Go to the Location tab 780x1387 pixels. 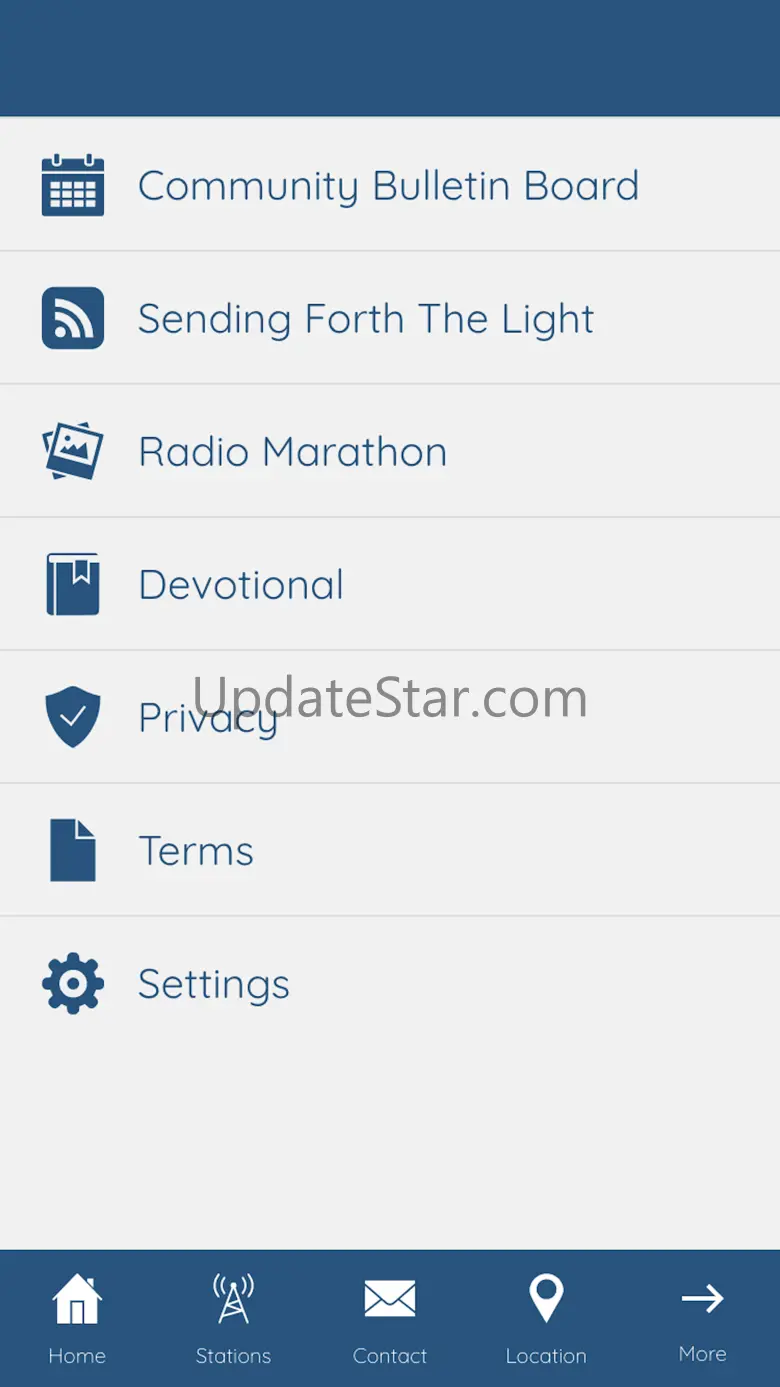point(546,1319)
